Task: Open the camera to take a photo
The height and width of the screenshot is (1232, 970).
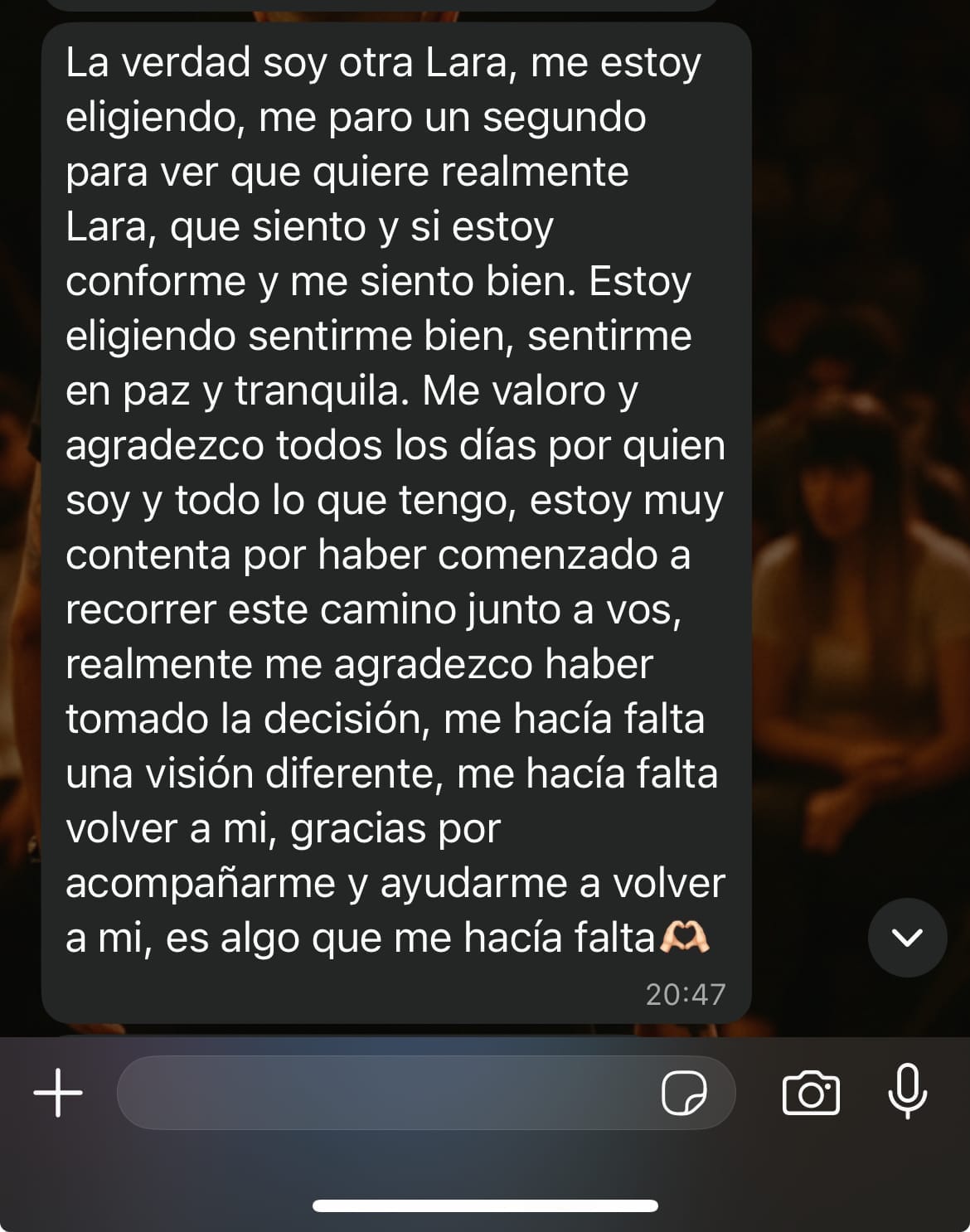Action: [x=811, y=1093]
